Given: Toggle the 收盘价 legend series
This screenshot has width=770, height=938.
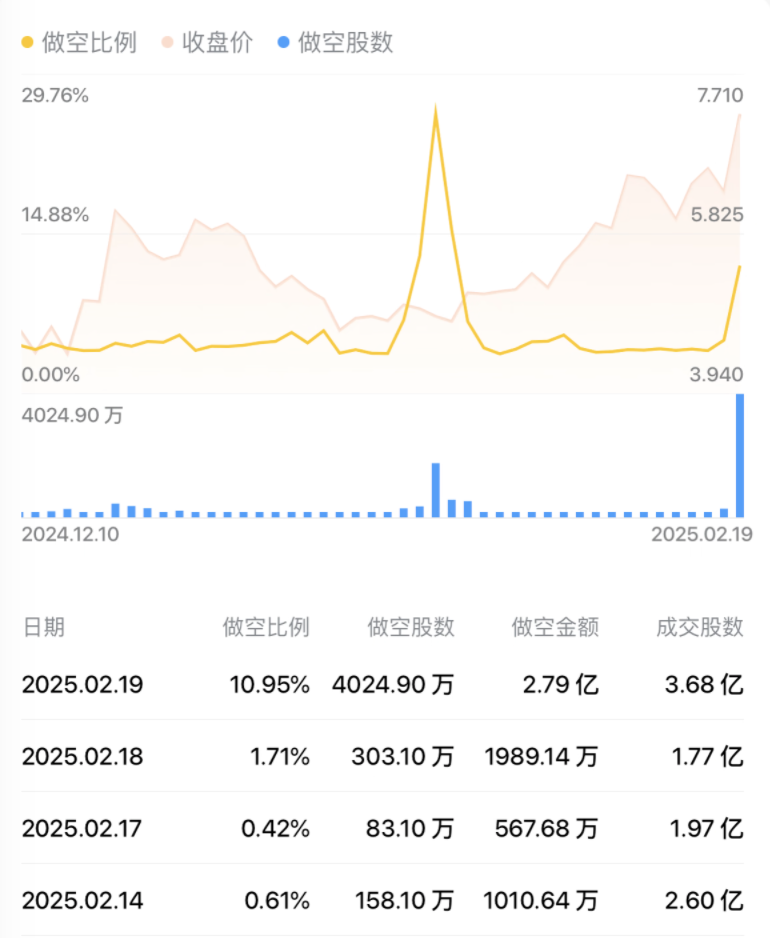Looking at the screenshot, I should tap(207, 43).
